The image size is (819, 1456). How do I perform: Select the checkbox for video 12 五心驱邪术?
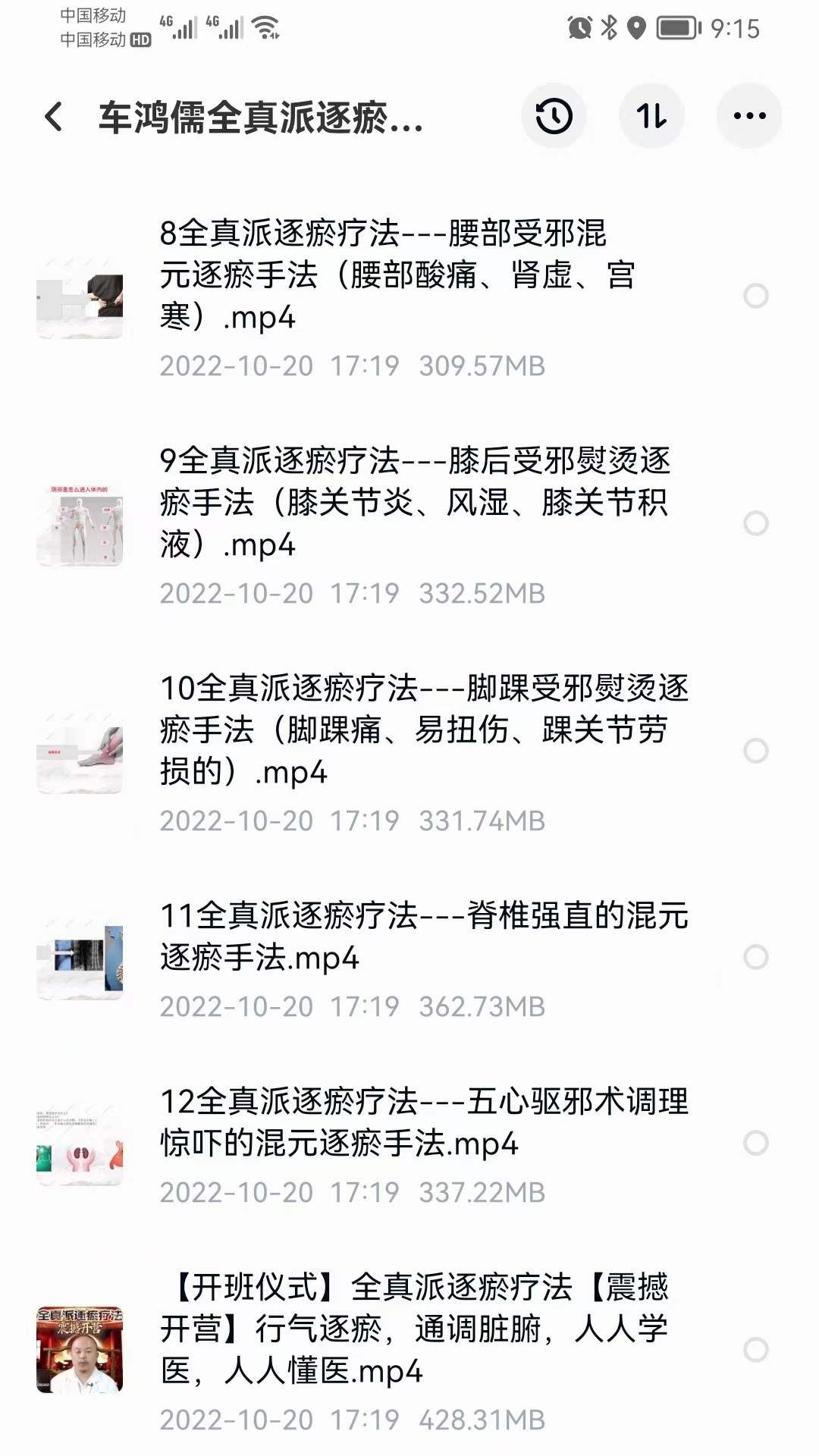point(756,1143)
